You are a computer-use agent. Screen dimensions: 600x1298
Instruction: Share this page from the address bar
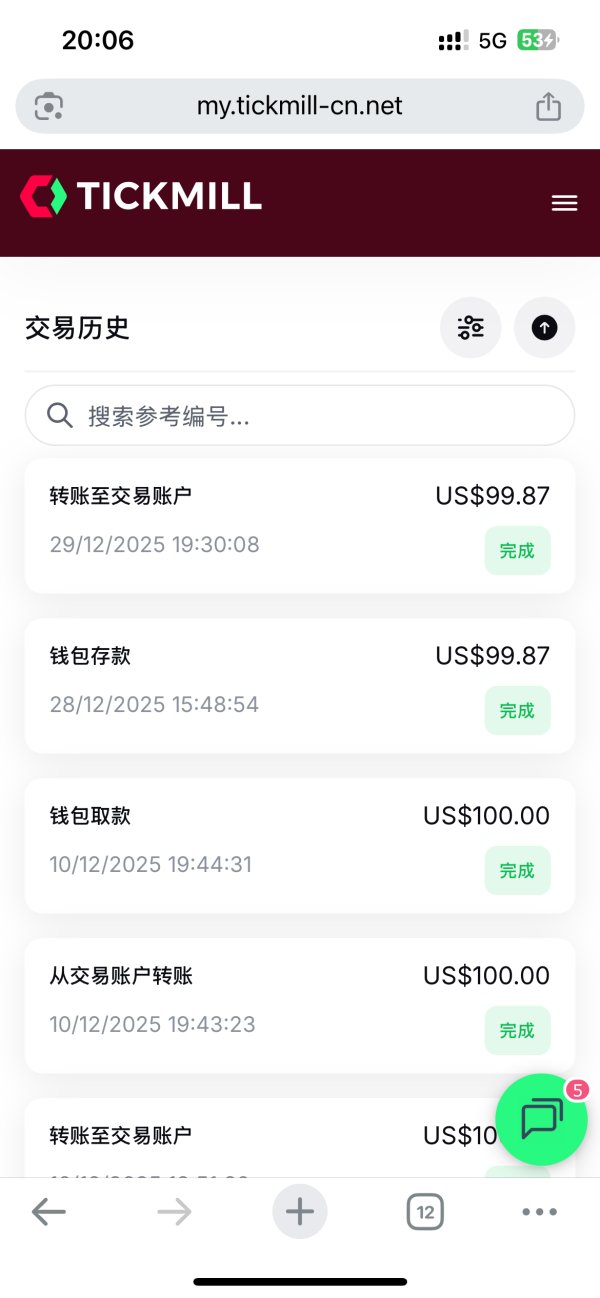[x=548, y=106]
